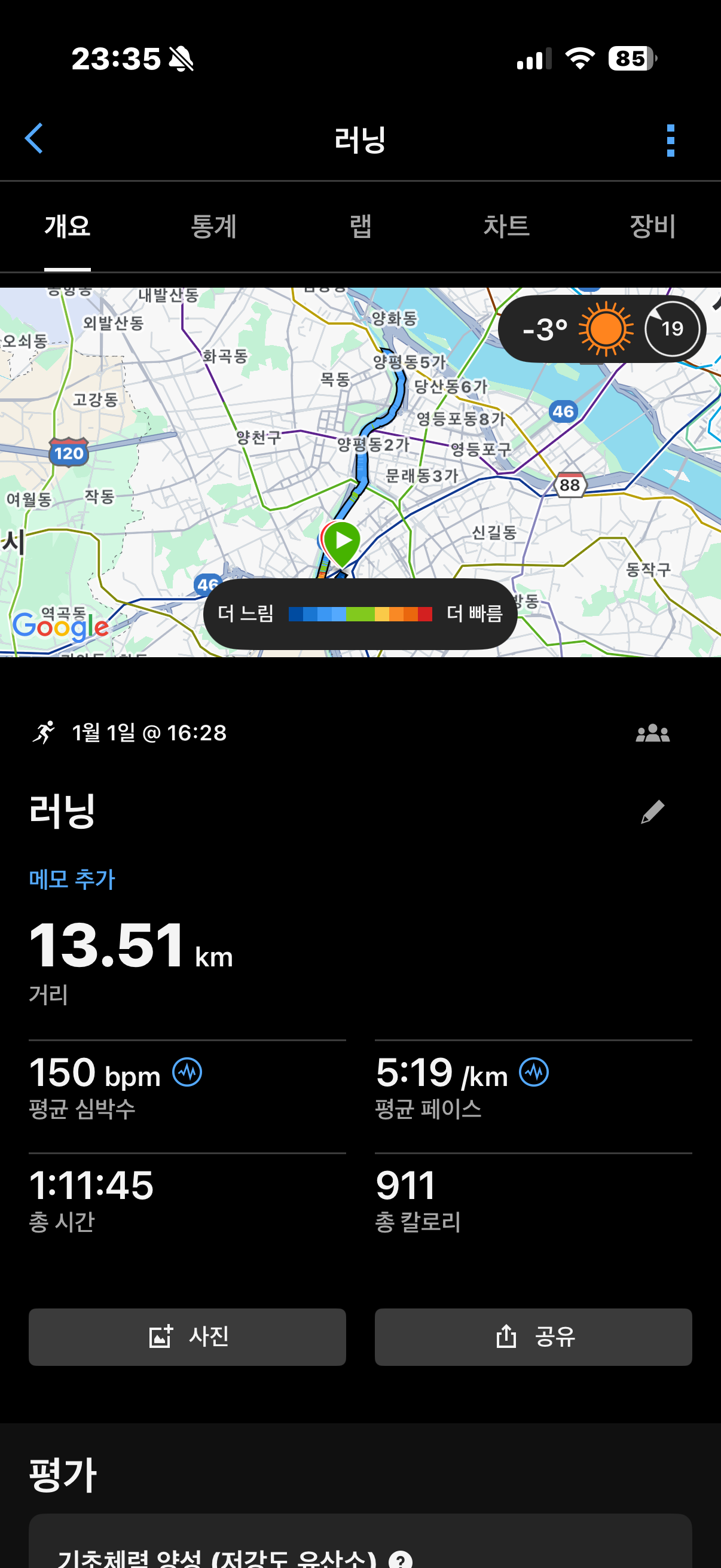Share the activity with the 공유 button
721x1568 pixels.
point(534,1337)
